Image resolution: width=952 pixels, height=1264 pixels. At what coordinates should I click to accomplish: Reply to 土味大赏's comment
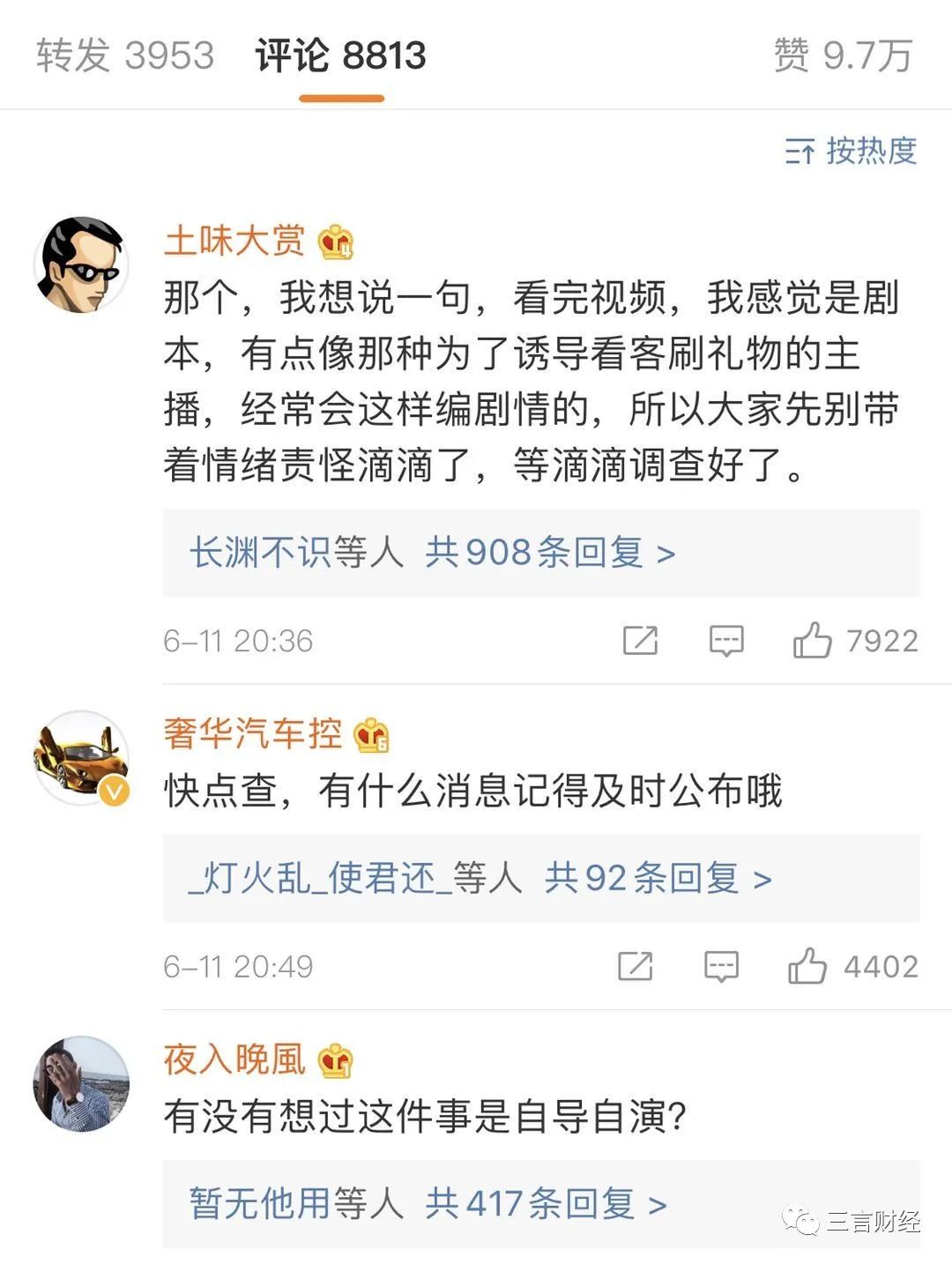click(726, 641)
